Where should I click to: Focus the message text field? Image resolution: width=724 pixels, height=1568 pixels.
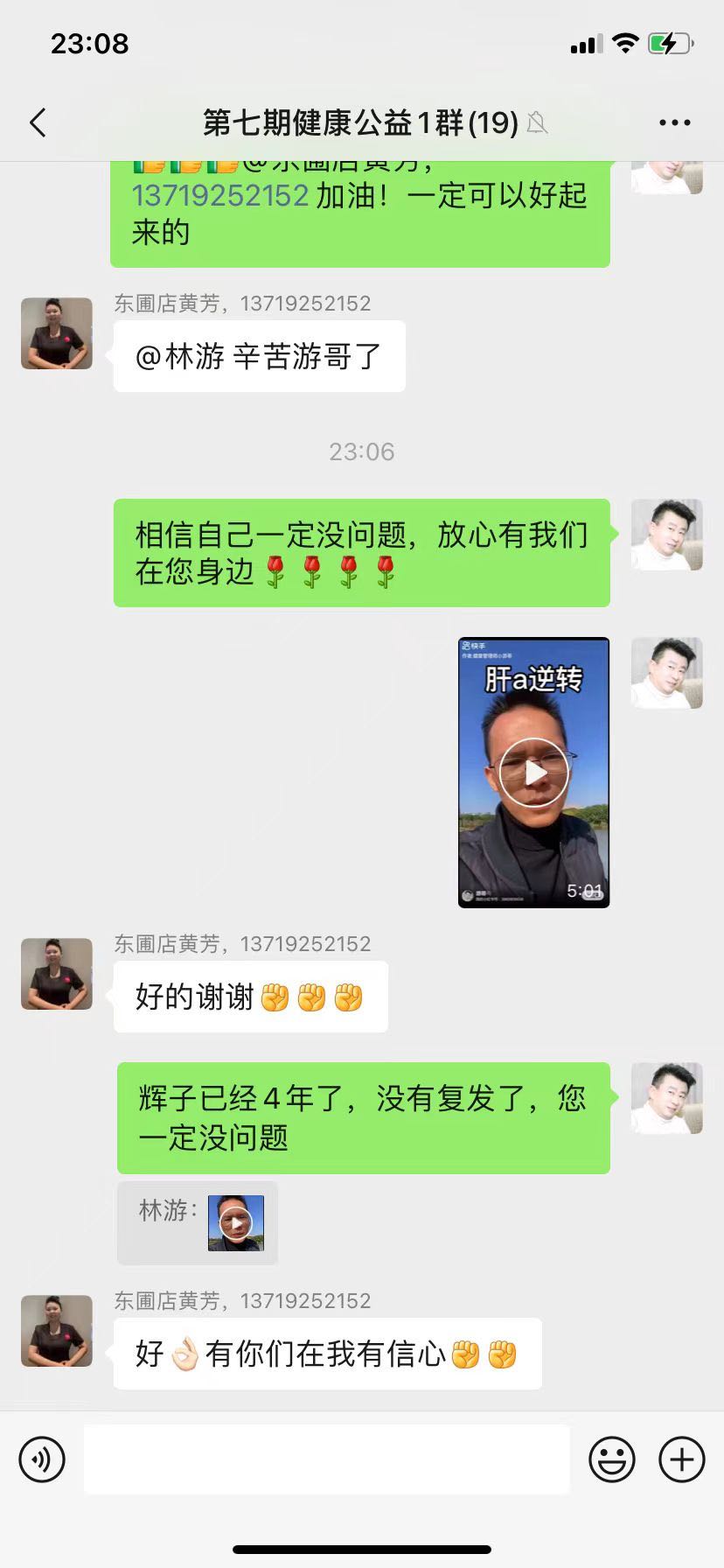coord(326,1459)
